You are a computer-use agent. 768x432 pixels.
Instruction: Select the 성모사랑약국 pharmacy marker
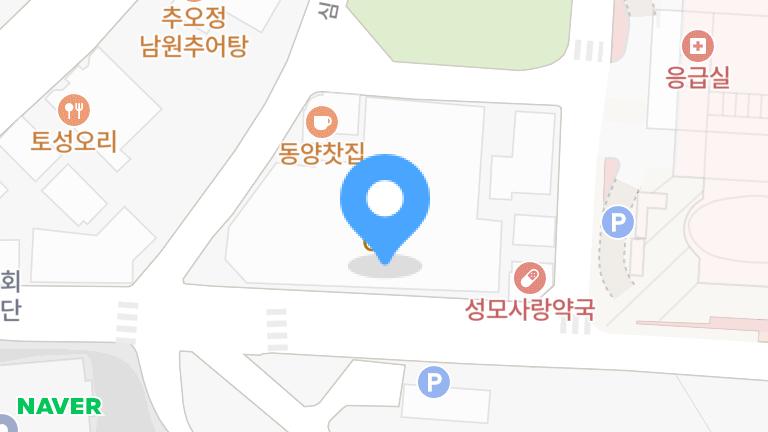529,277
